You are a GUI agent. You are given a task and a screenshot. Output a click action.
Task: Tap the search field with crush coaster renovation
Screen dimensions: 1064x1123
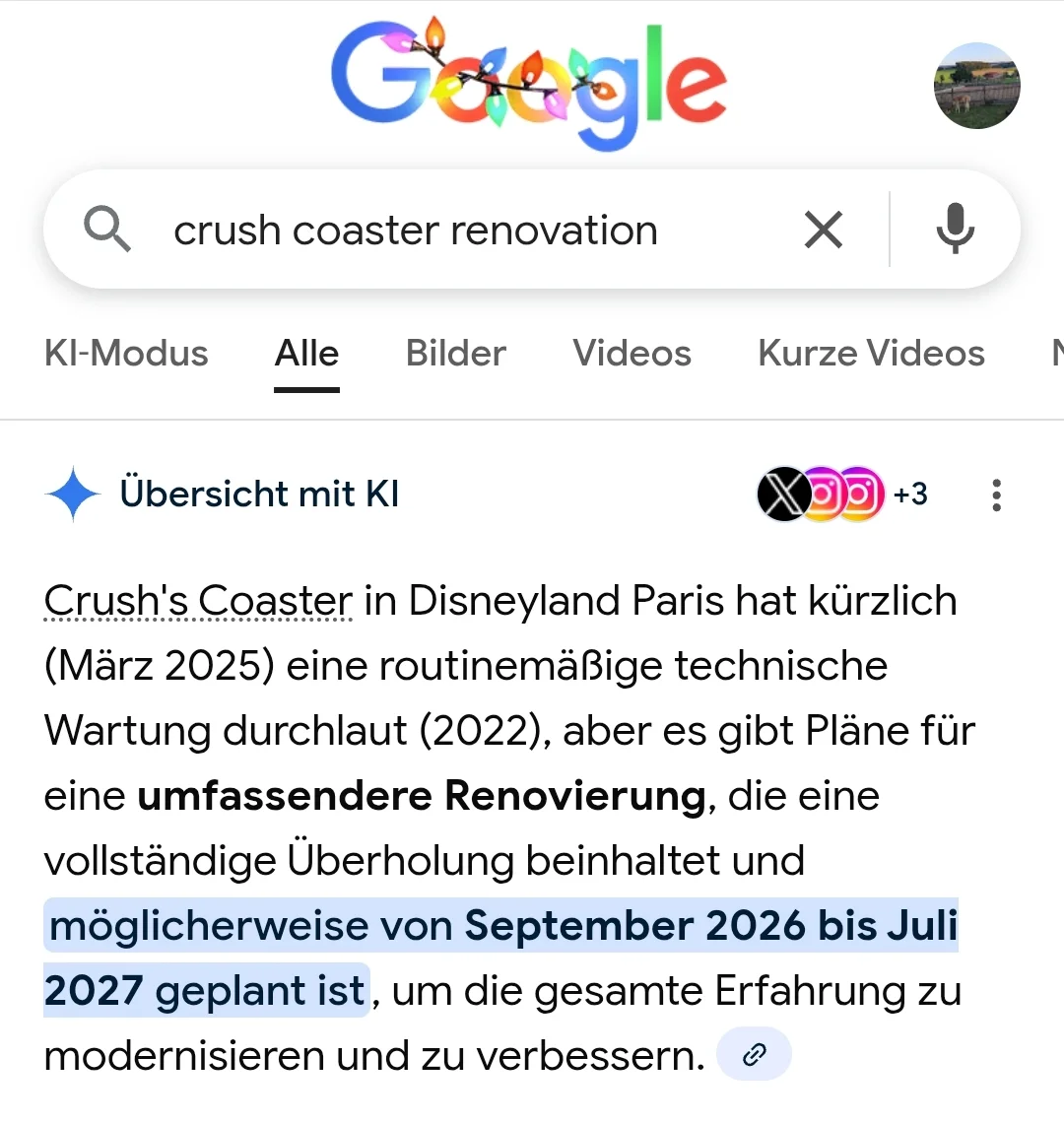[416, 231]
